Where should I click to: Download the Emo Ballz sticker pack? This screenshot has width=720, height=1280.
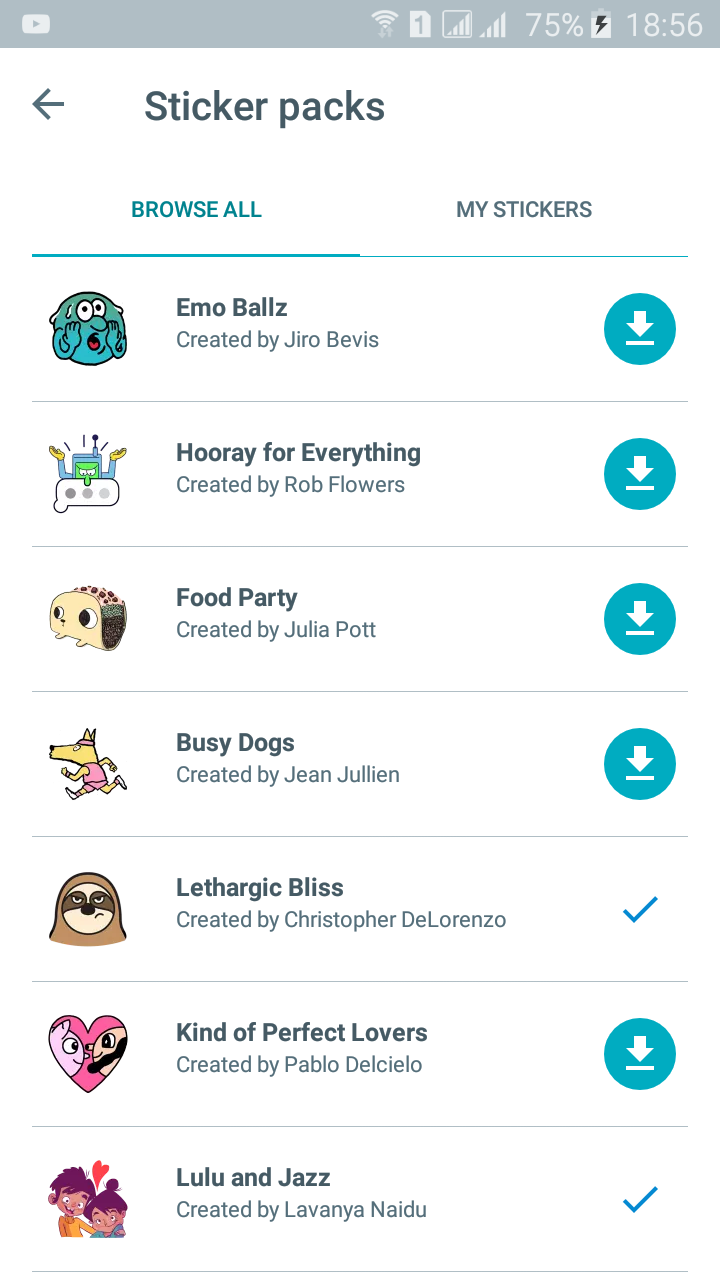pos(639,329)
